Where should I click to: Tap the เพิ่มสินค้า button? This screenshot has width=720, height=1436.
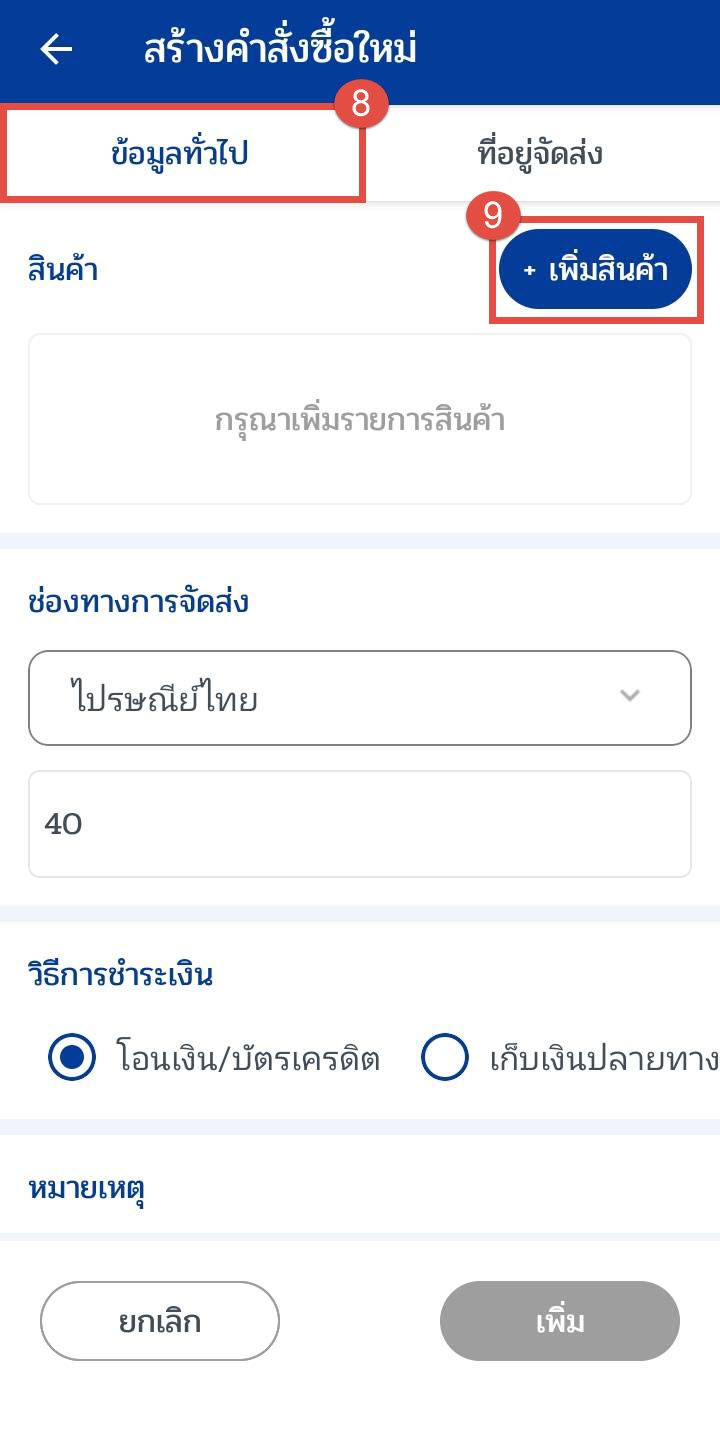(596, 270)
